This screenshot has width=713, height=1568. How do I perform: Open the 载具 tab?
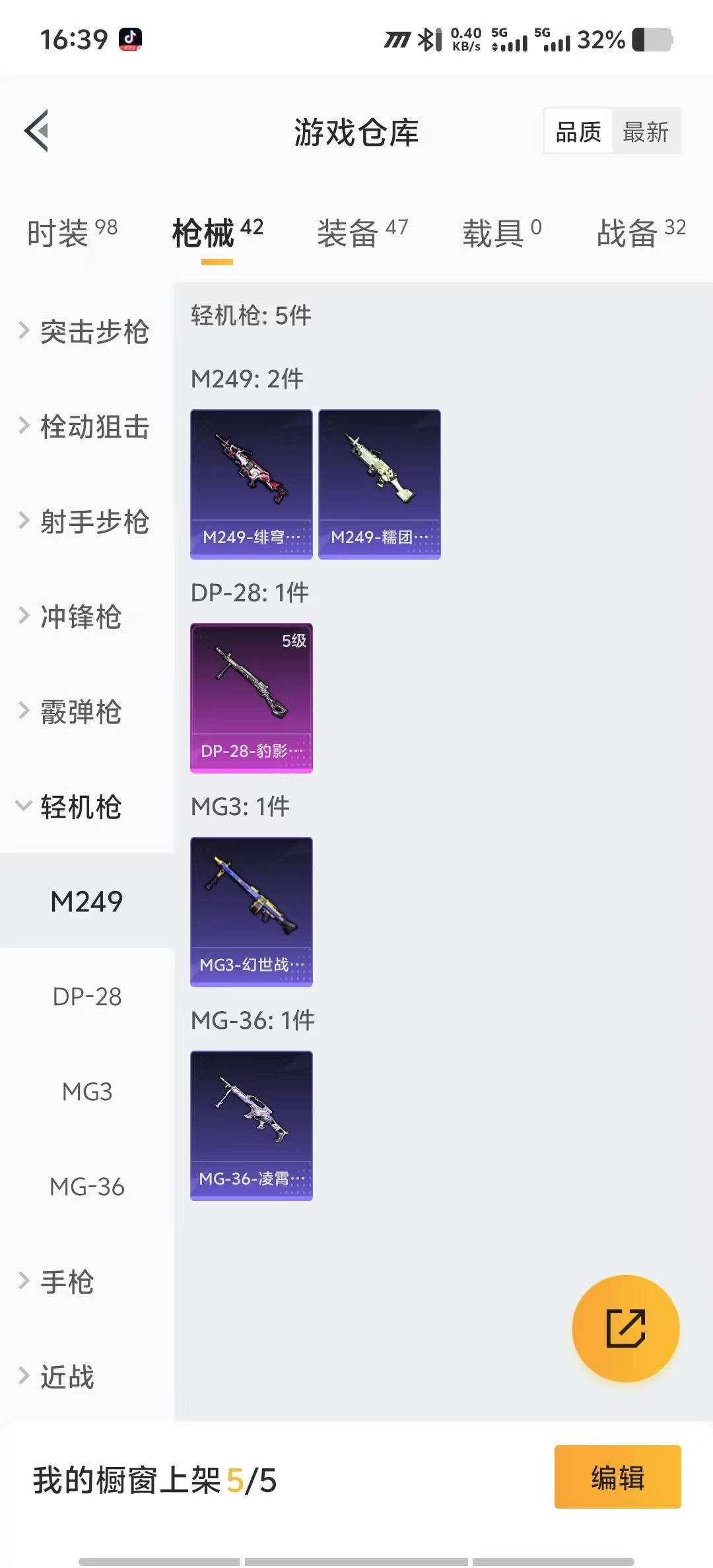(x=502, y=233)
